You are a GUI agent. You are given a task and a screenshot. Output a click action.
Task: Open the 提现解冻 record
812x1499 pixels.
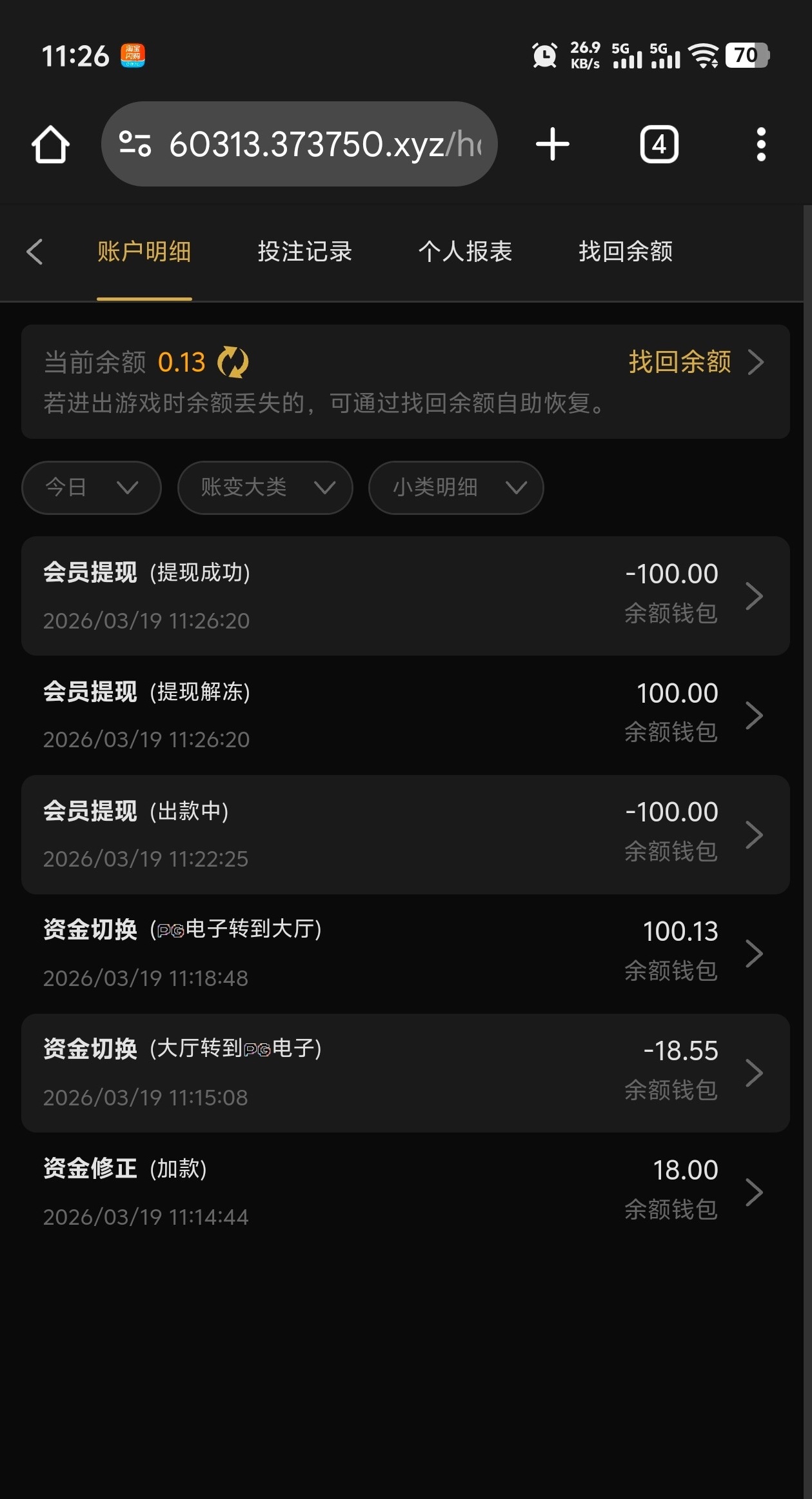(405, 715)
